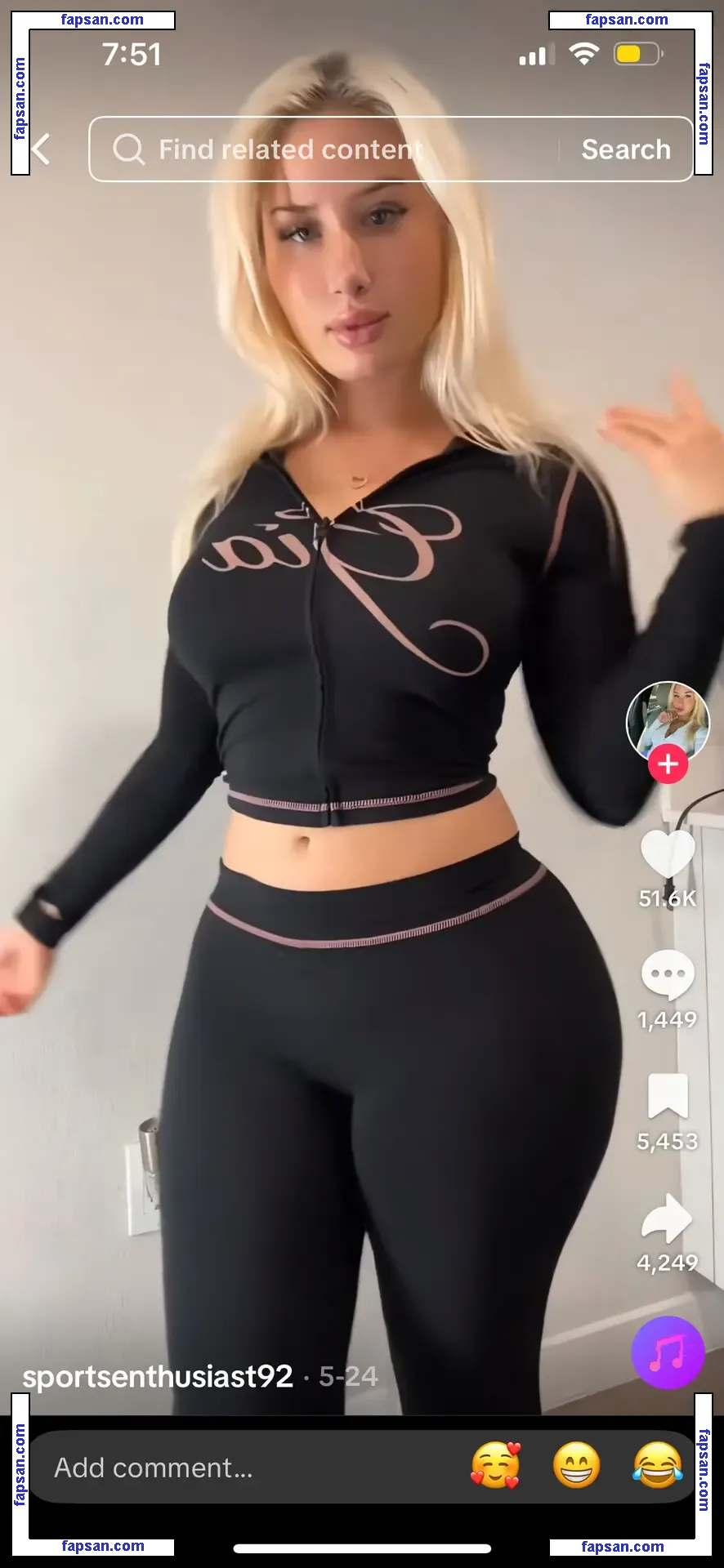The height and width of the screenshot is (1568, 724).
Task: Tap the Add comment text field
Action: [245, 1468]
